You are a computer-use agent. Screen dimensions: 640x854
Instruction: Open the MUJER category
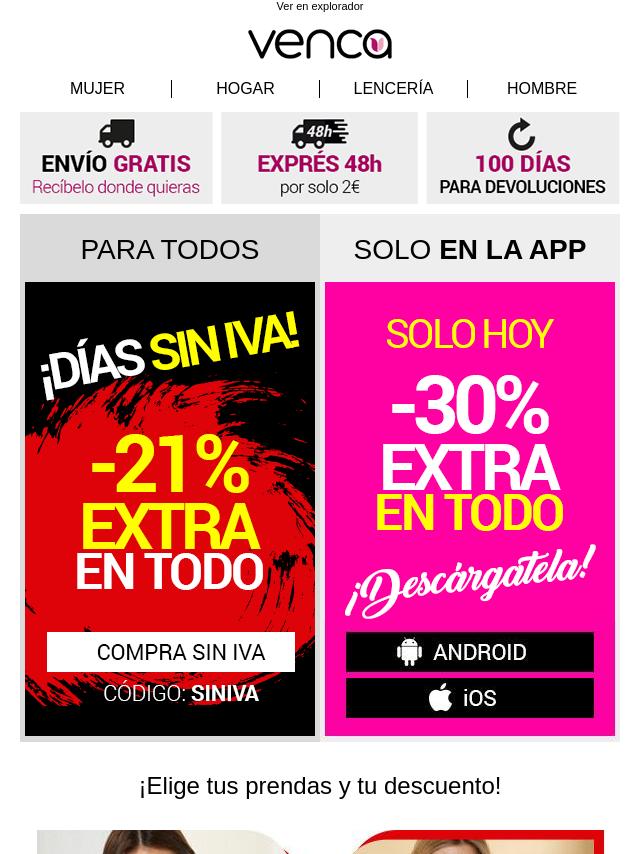[97, 89]
